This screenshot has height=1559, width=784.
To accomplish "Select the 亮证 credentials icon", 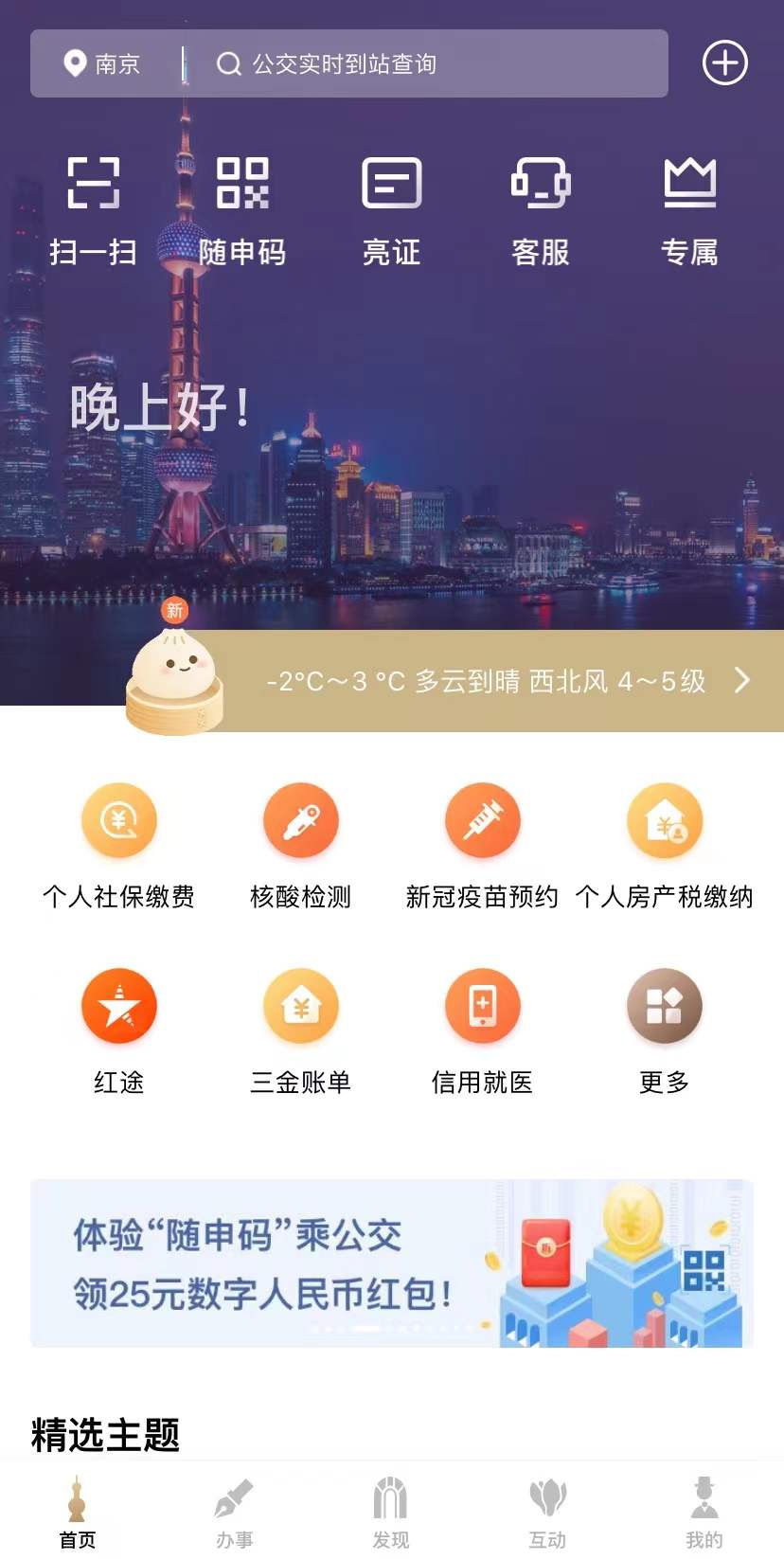I will 392,208.
